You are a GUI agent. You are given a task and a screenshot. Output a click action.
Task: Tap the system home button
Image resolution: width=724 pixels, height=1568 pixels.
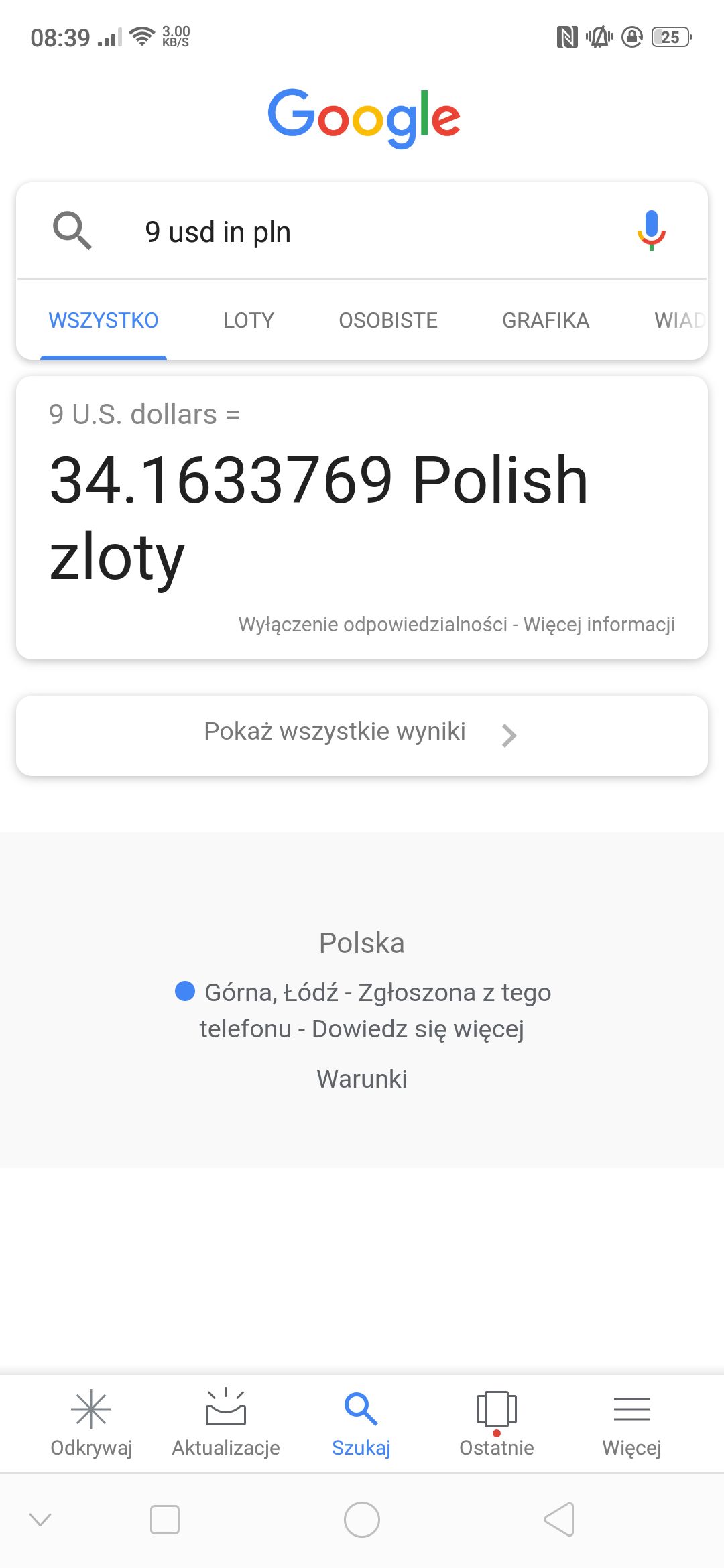362,1519
